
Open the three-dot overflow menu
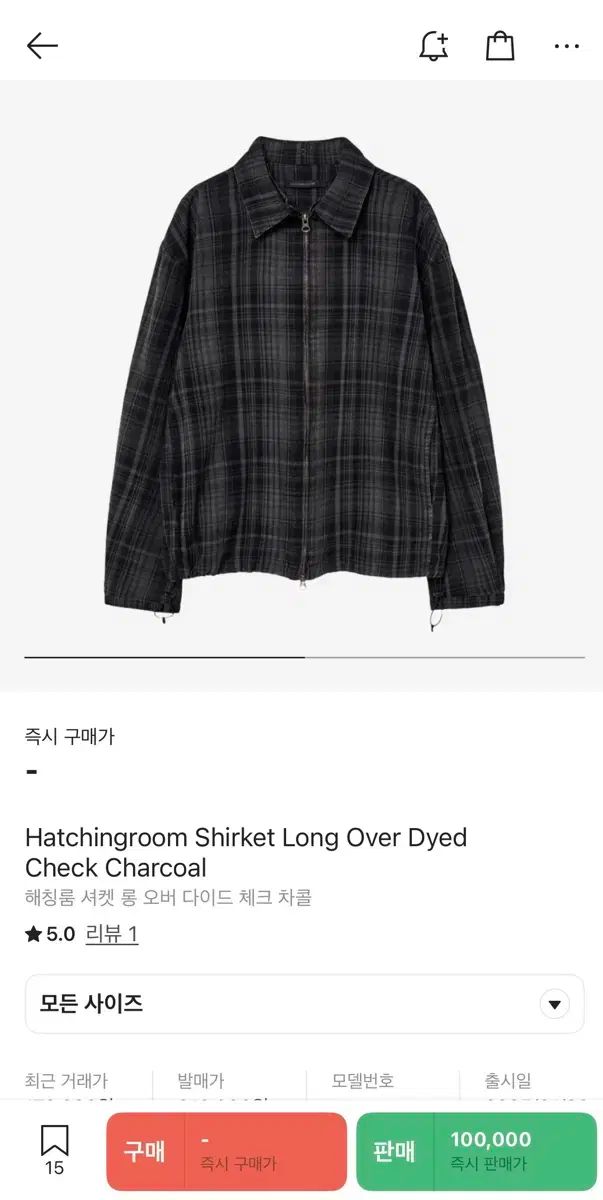click(x=566, y=46)
